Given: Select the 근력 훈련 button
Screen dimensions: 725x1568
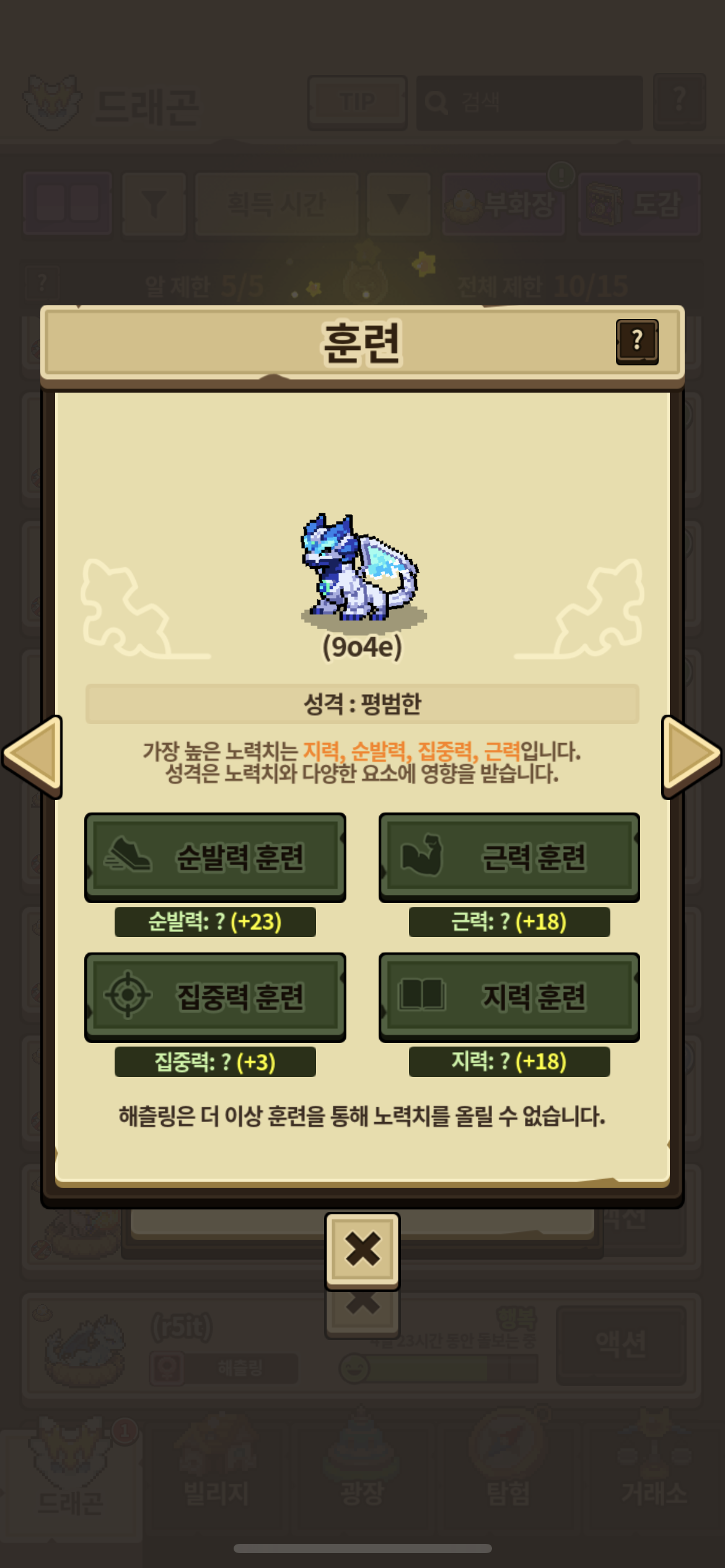Looking at the screenshot, I should pos(509,857).
